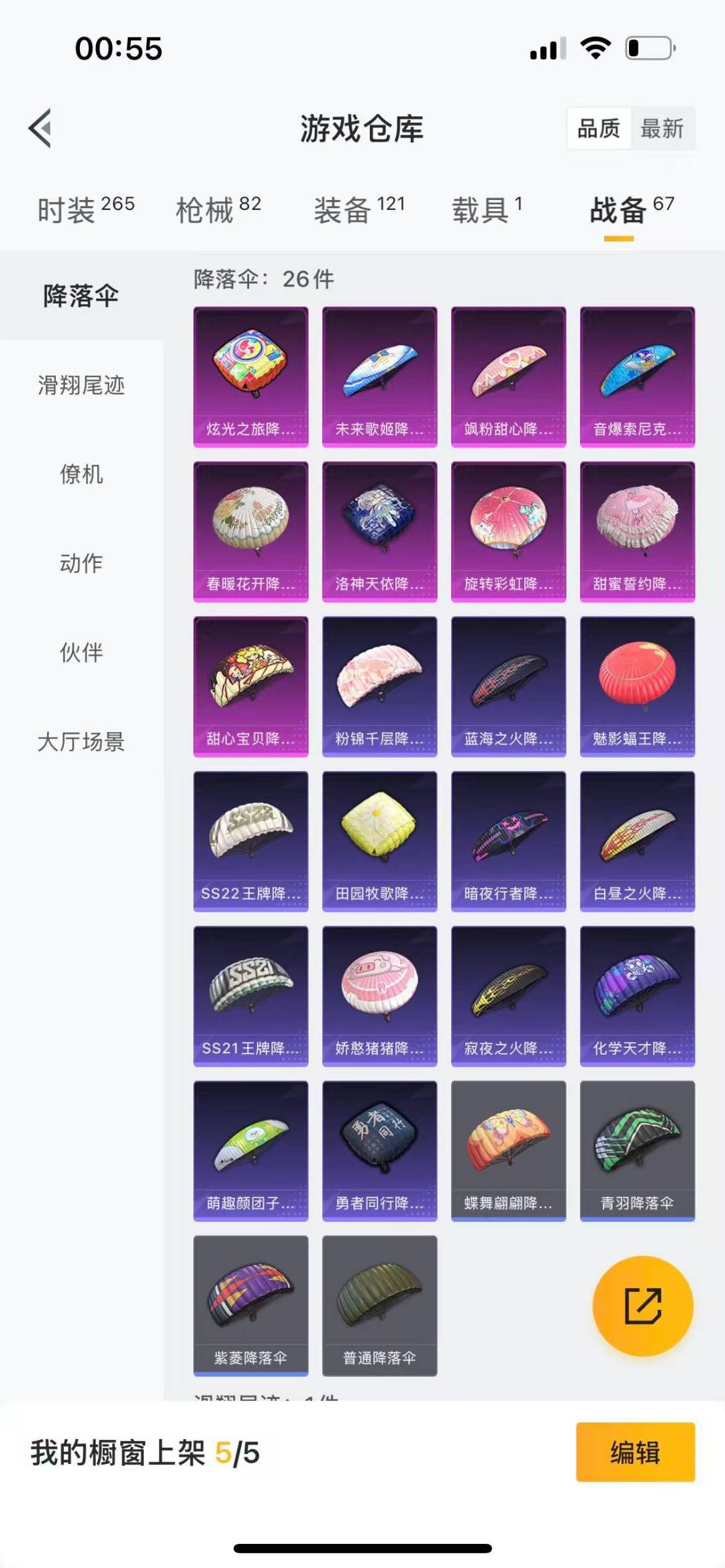Sort items by 最新

[x=662, y=128]
